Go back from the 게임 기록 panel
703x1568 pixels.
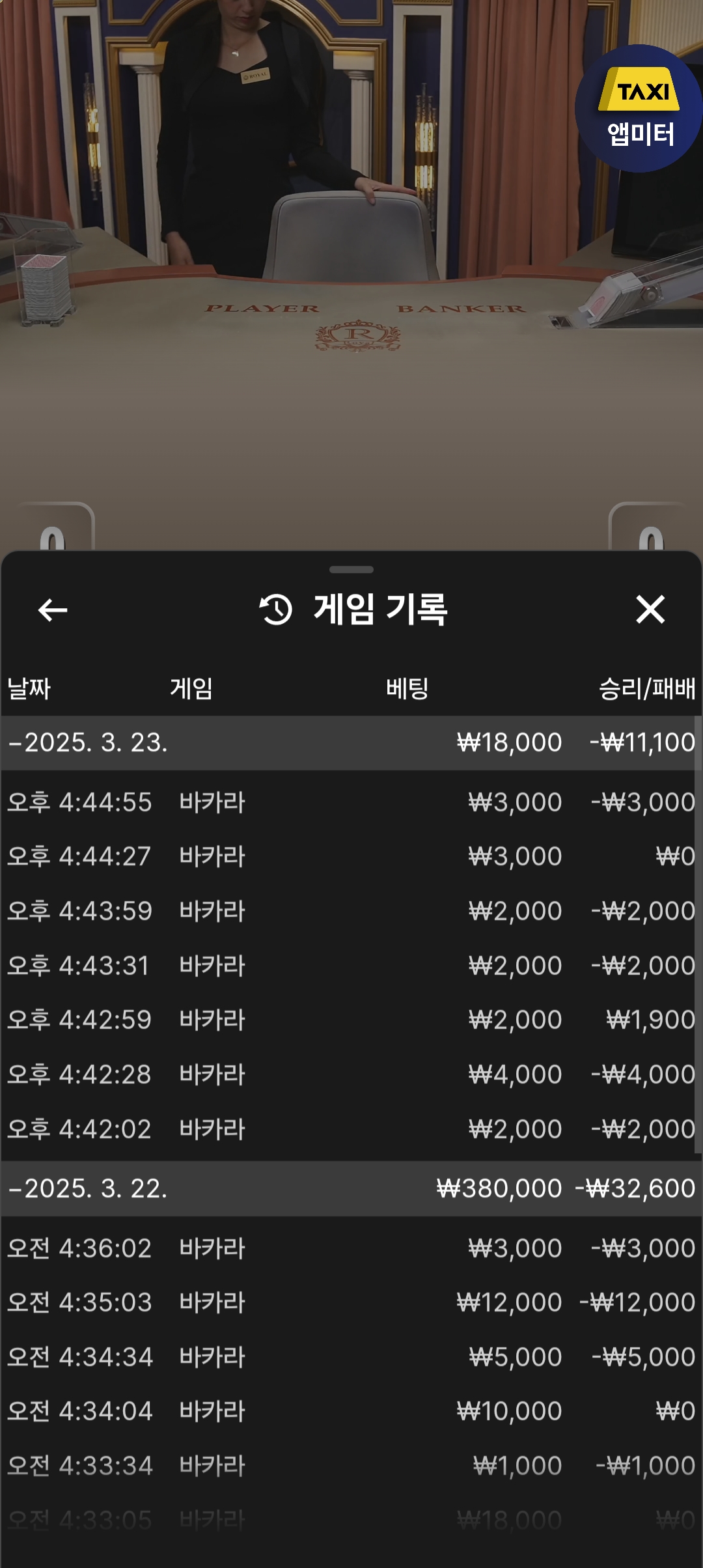53,610
